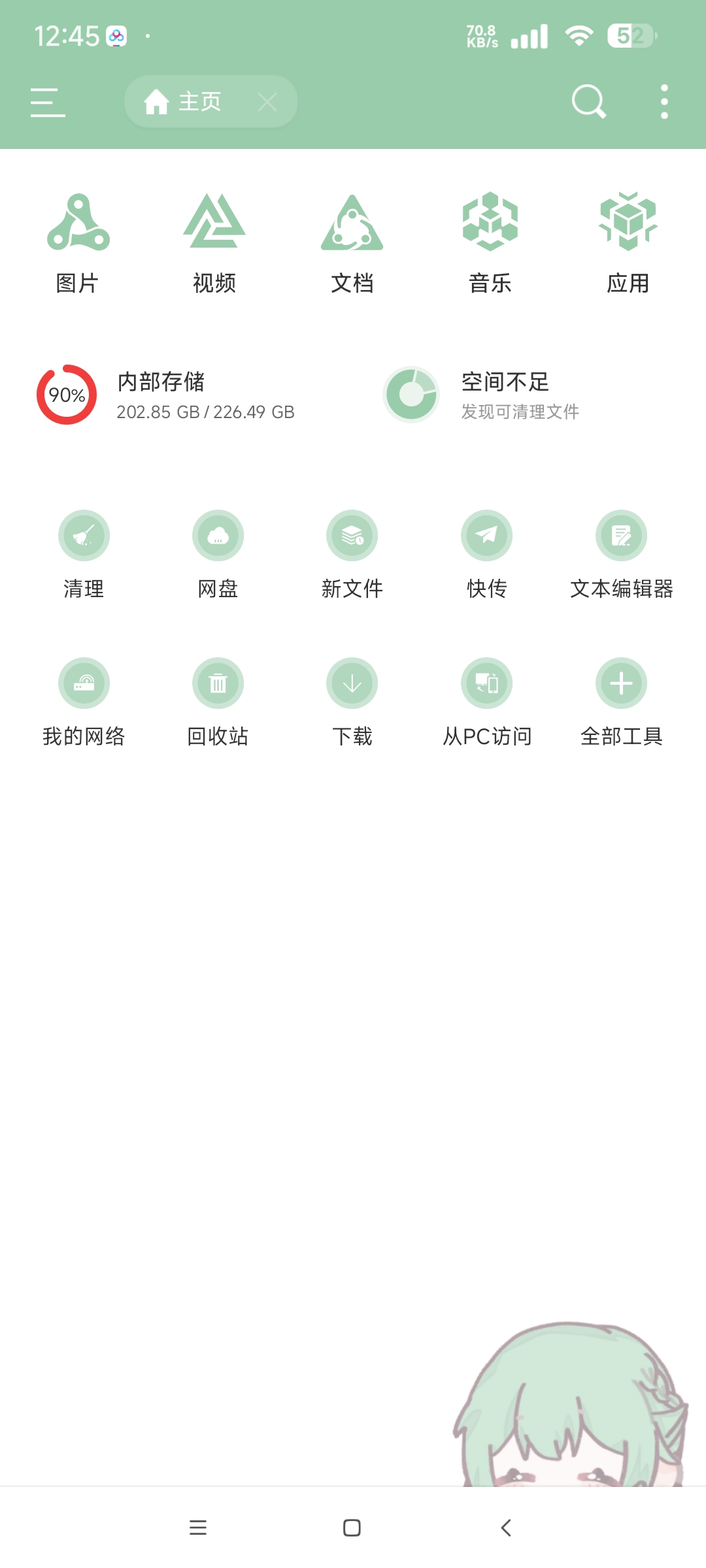706x1568 pixels.
Task: Show 全部工具
Action: 621,700
